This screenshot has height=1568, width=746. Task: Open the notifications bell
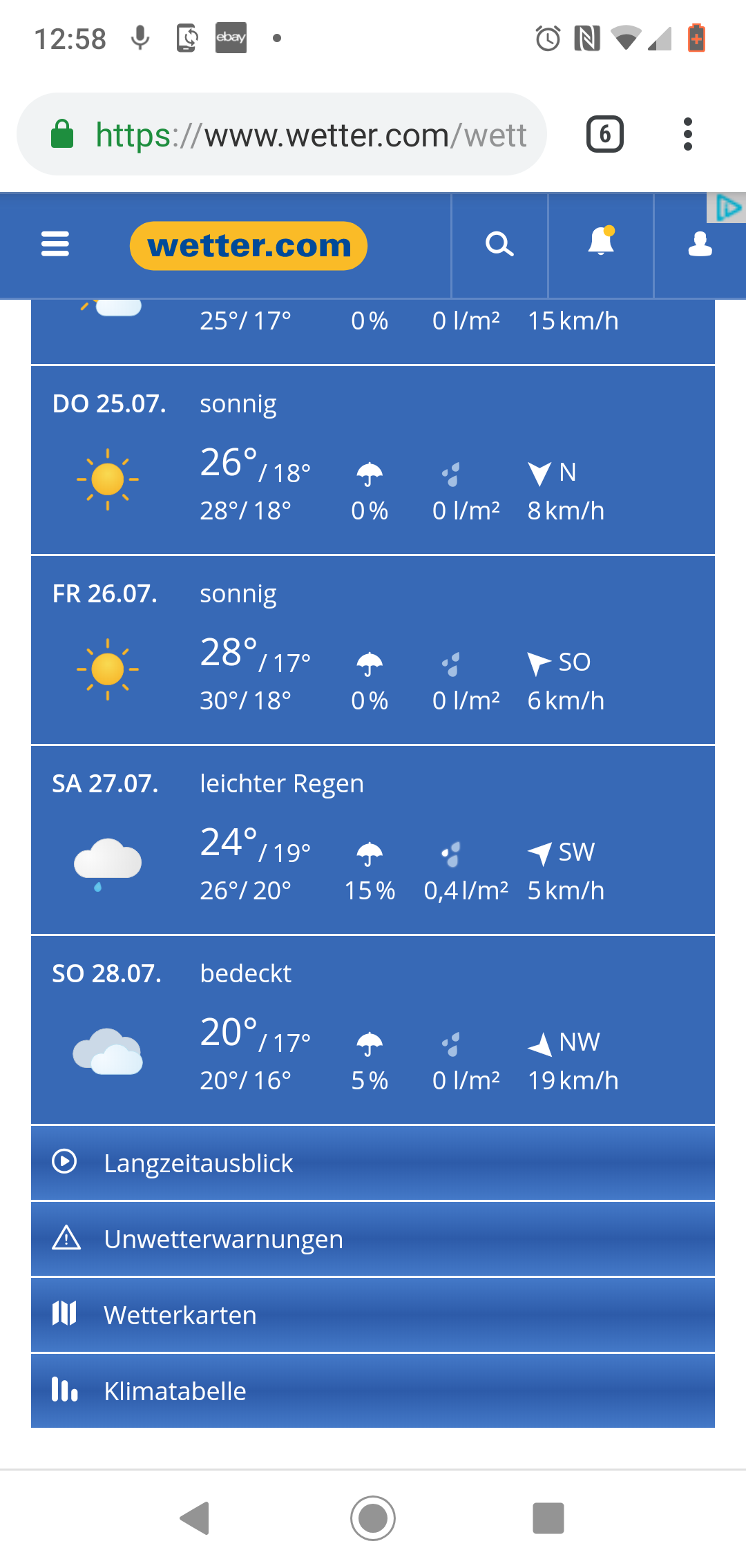click(x=601, y=243)
